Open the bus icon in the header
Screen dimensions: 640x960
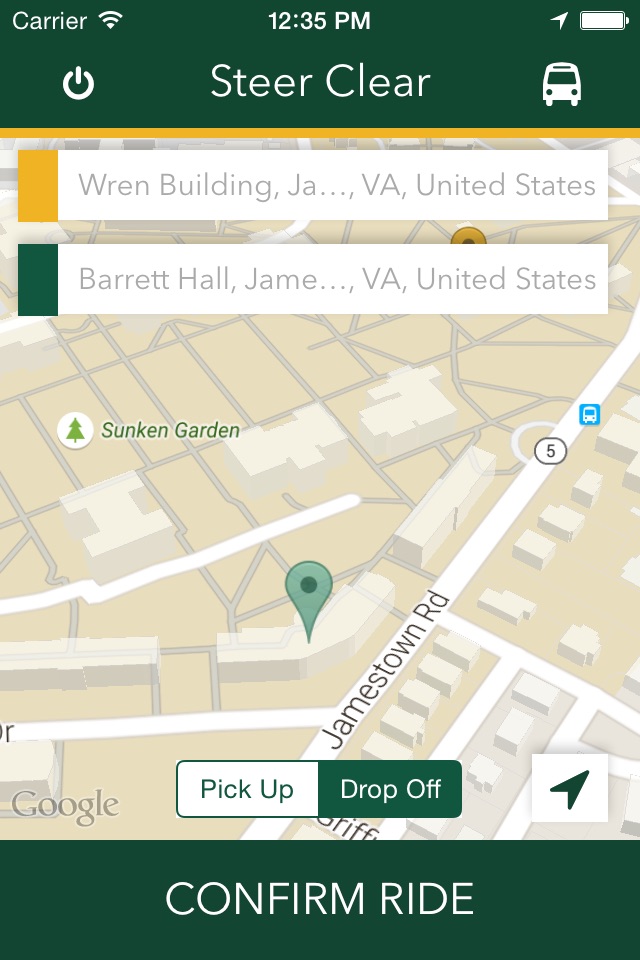562,84
